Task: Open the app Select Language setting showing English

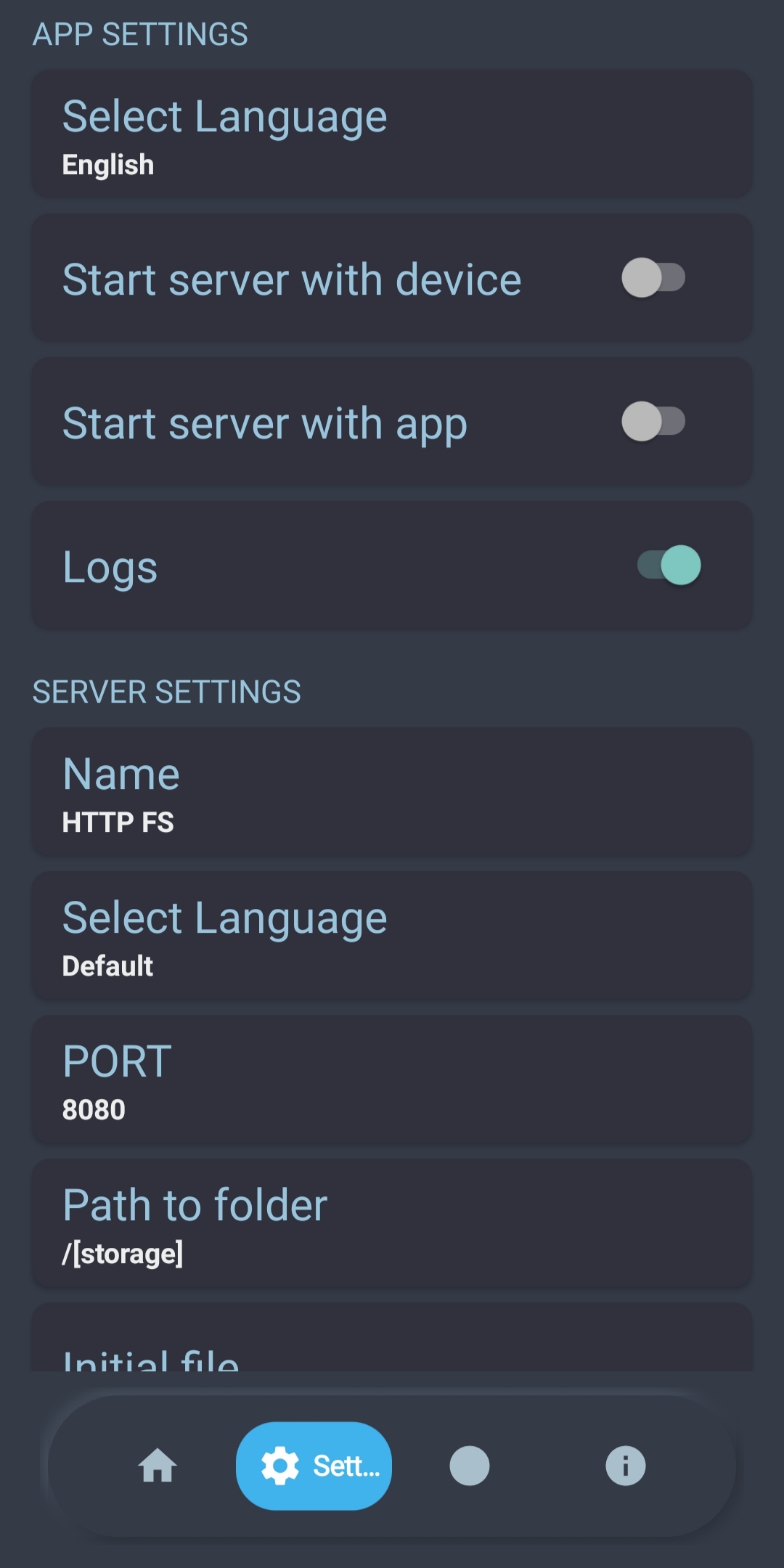Action: click(x=392, y=134)
